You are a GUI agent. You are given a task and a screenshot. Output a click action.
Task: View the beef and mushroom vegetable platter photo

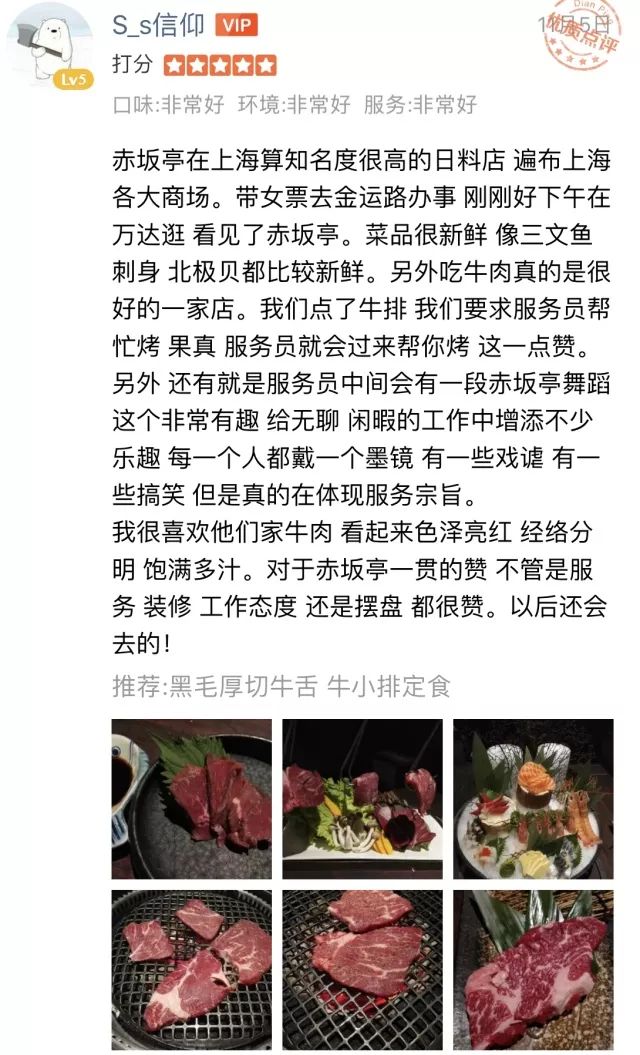(363, 799)
